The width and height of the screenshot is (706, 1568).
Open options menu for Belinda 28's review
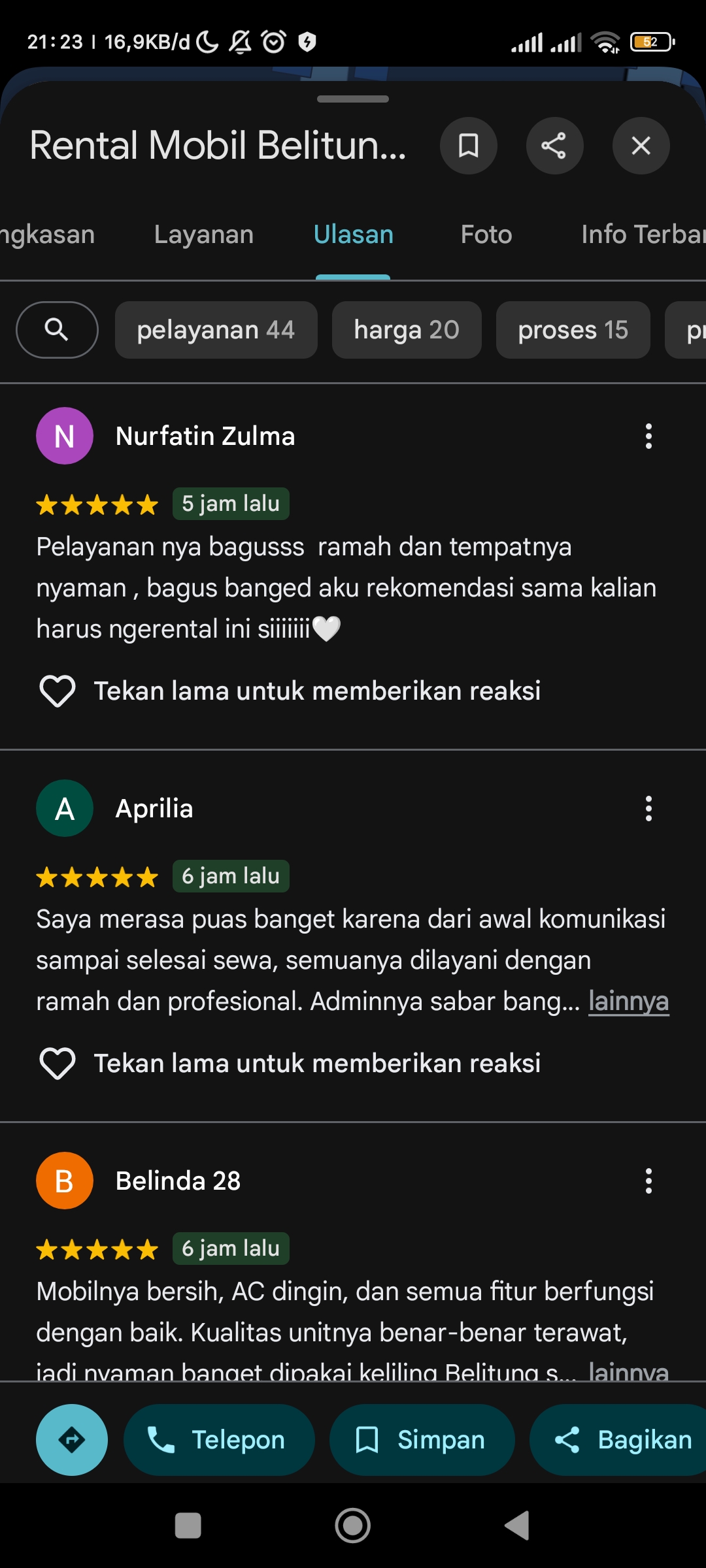pos(648,1181)
